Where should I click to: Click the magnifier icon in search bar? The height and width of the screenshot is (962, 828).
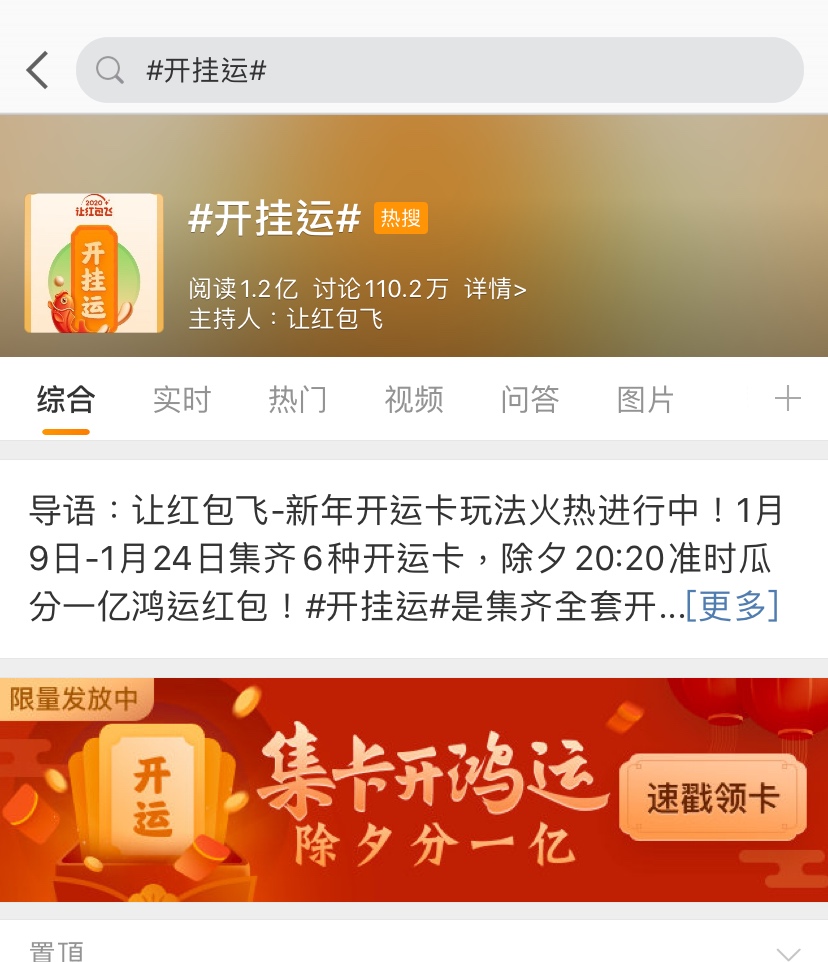pos(110,70)
